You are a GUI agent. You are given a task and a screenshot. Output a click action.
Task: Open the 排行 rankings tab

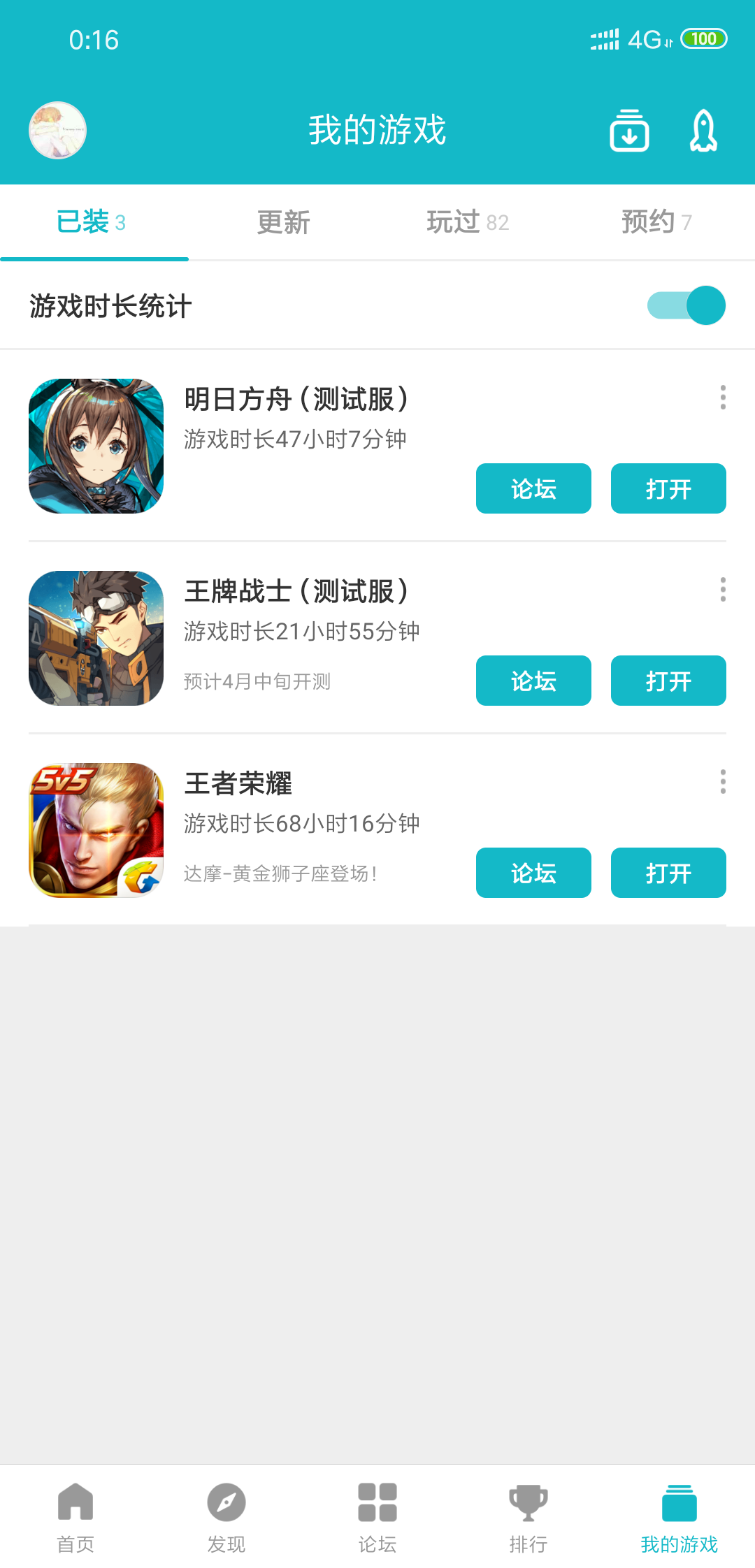(528, 1514)
